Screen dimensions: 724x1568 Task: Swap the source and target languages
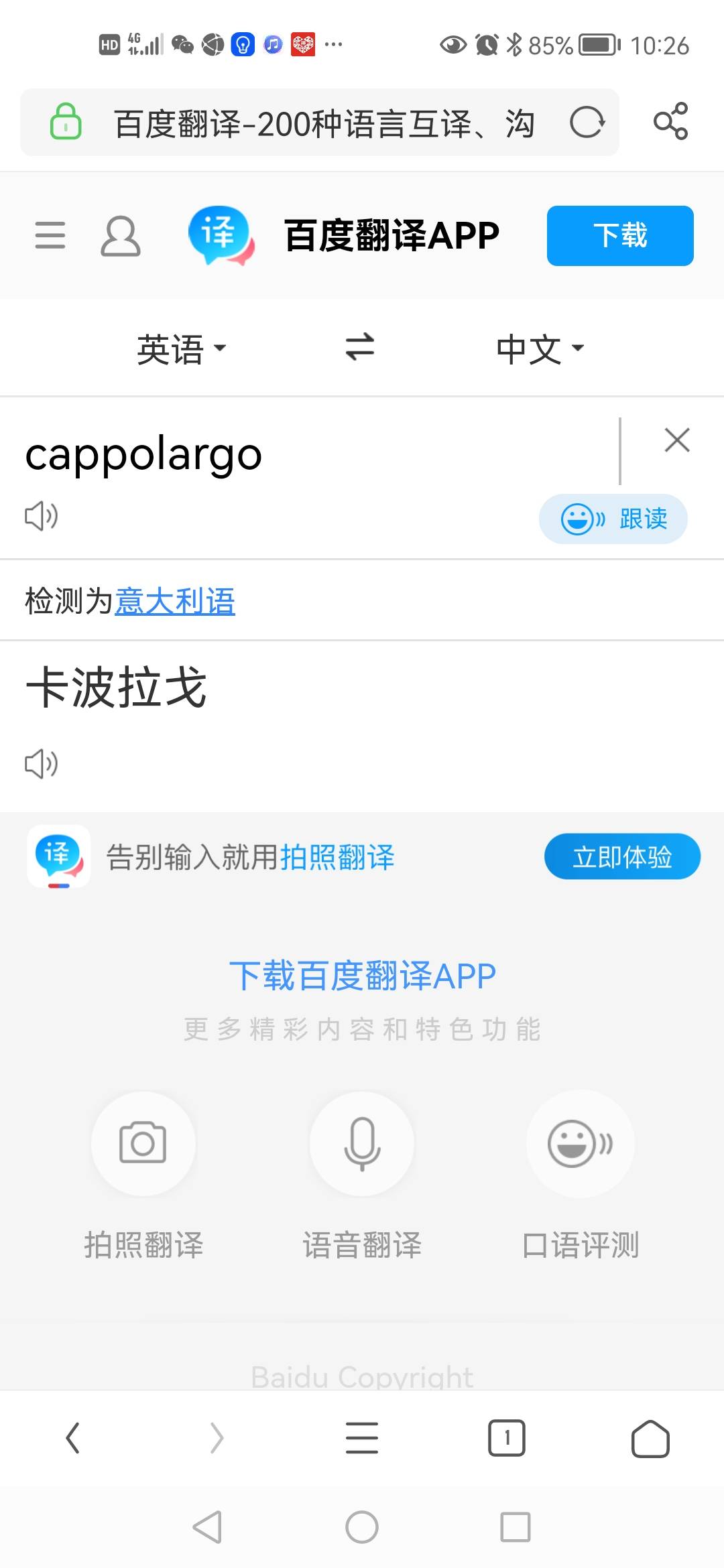coord(360,347)
